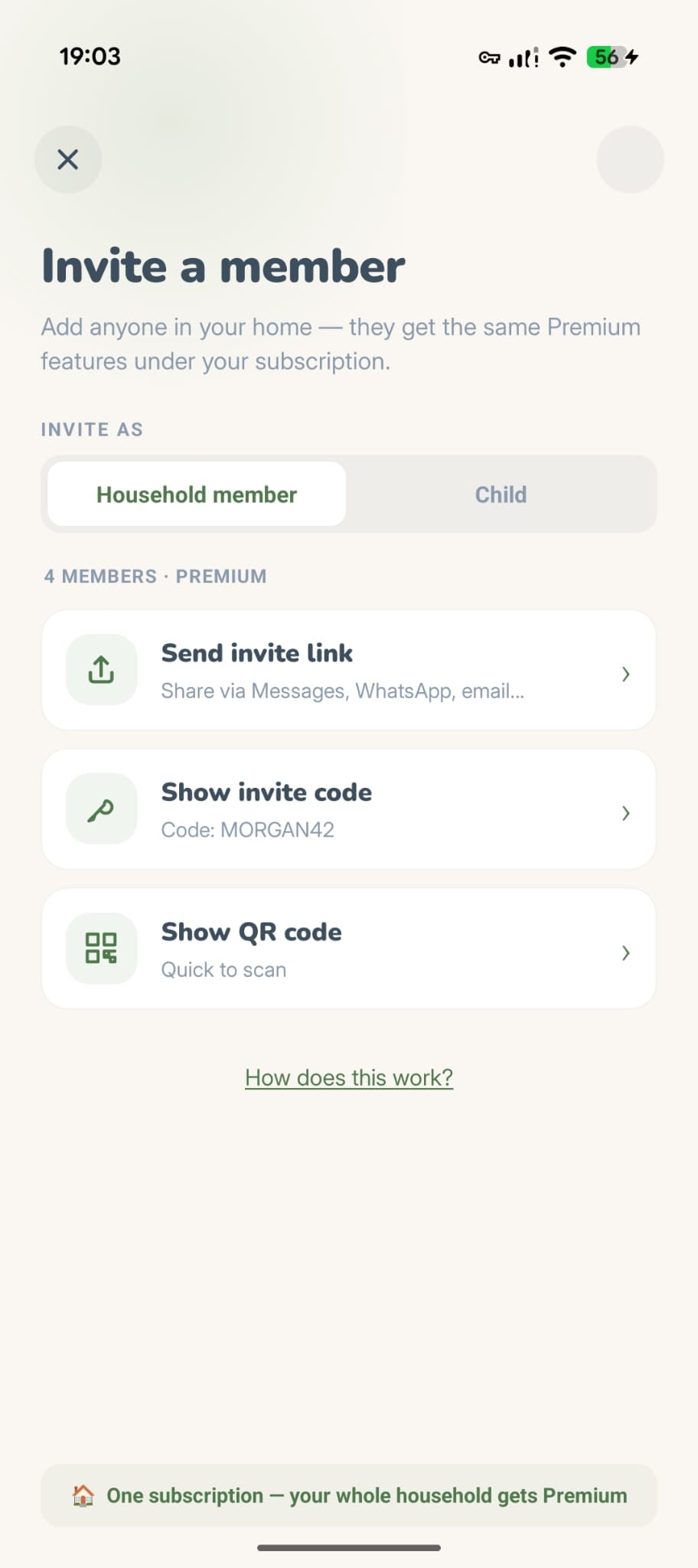Expand the Send invite link chevron

(626, 674)
